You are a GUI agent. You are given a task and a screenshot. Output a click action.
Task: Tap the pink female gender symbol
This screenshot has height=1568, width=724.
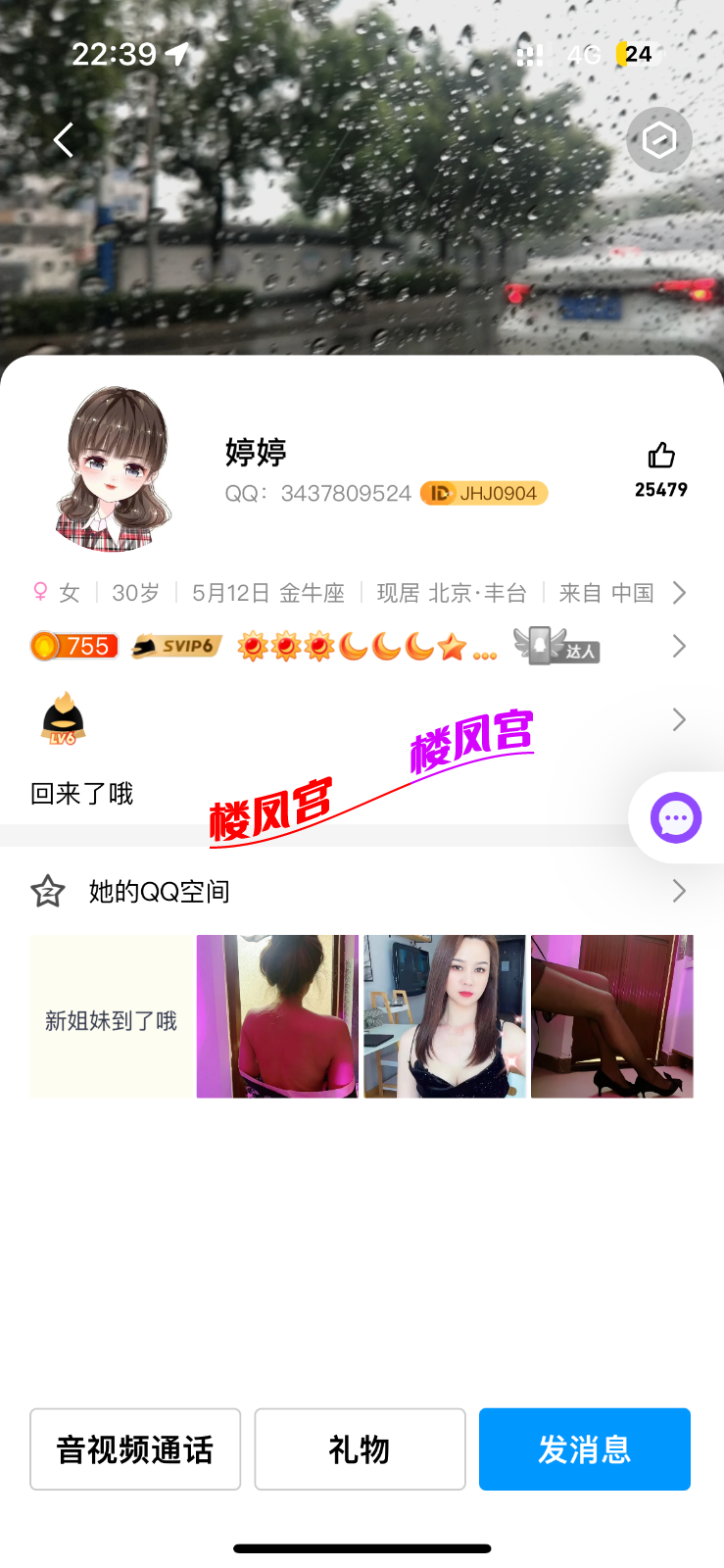37,592
